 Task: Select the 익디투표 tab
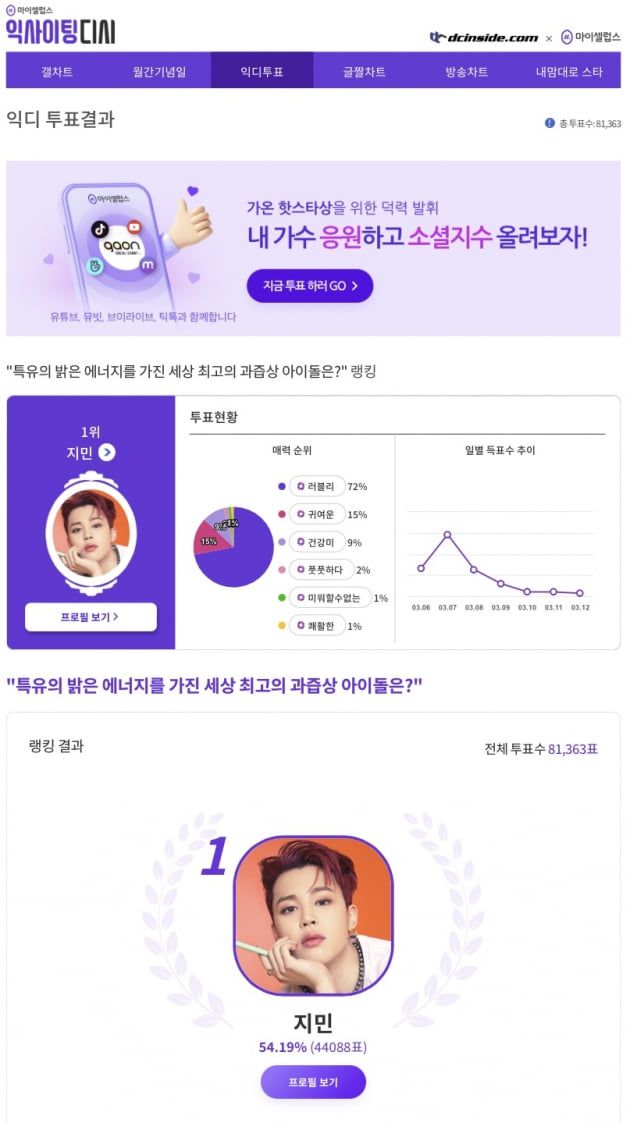click(262, 72)
